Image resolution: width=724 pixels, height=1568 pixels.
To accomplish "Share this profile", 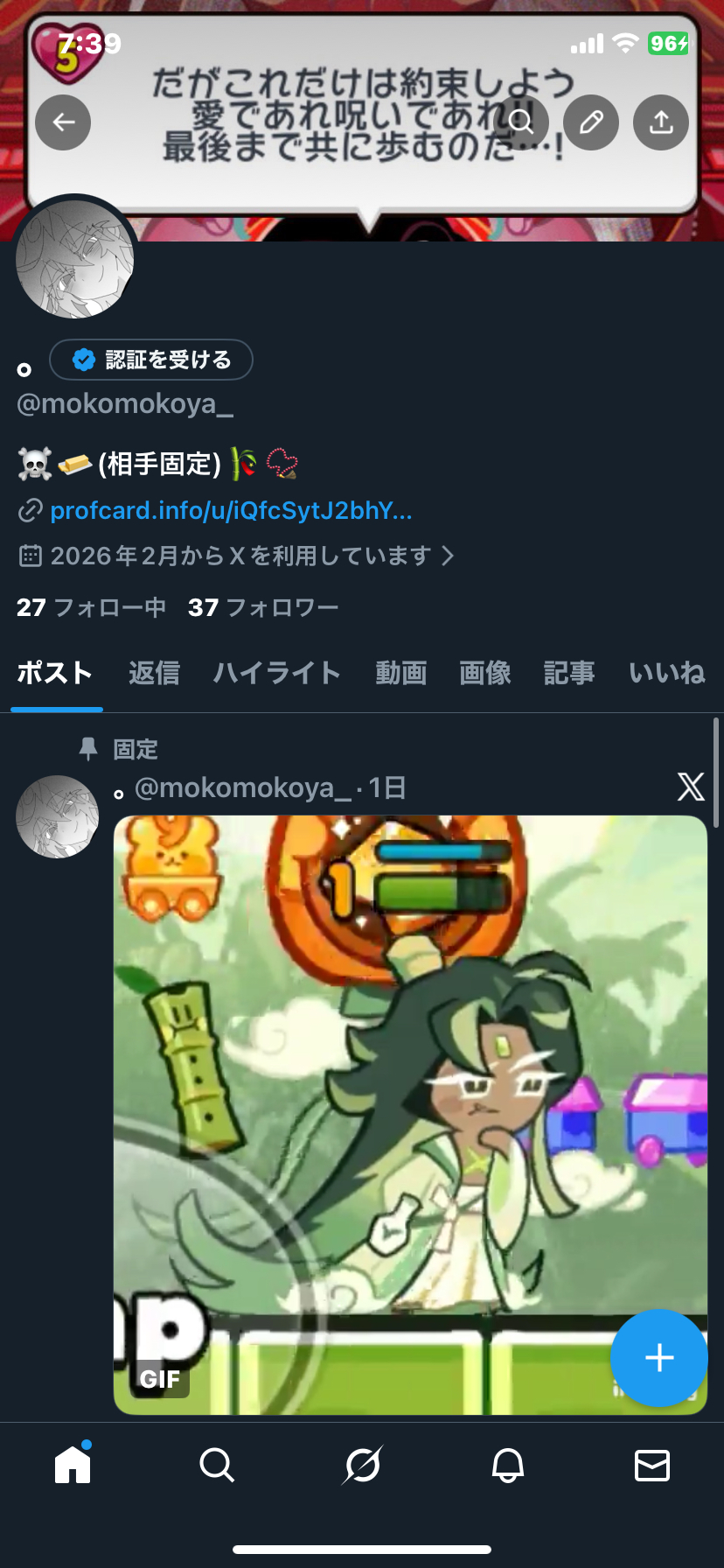I will click(661, 122).
